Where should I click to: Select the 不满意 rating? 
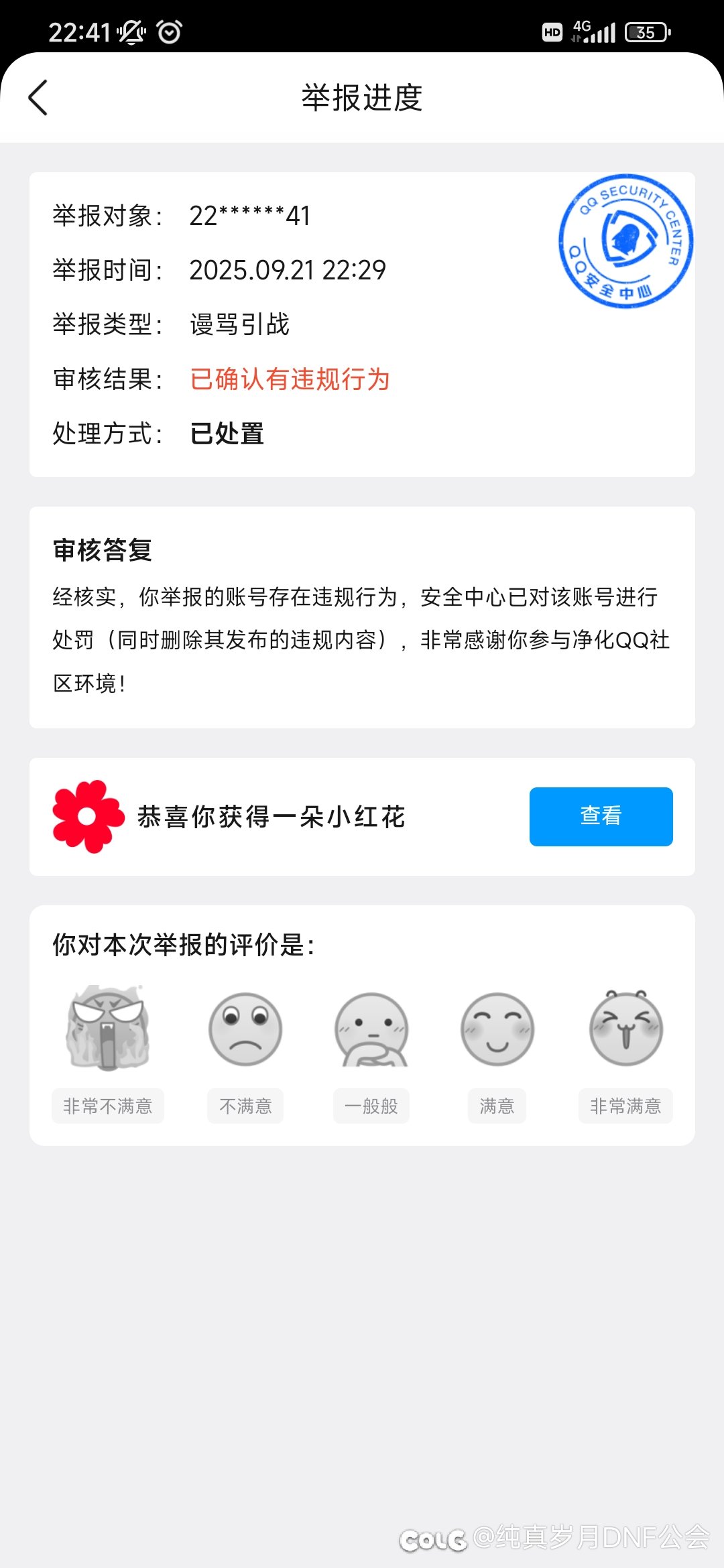pos(245,1029)
